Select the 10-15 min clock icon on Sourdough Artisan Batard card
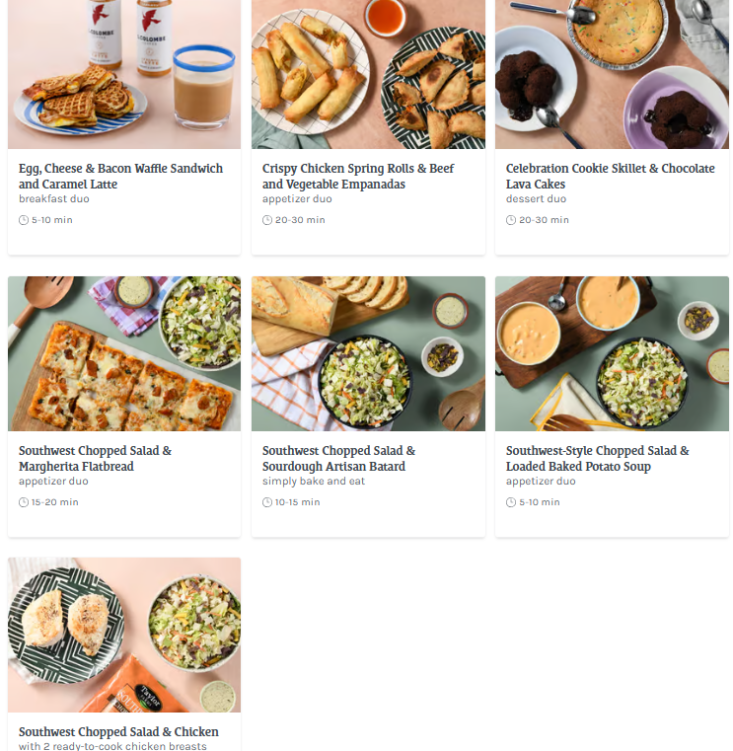 pos(266,503)
